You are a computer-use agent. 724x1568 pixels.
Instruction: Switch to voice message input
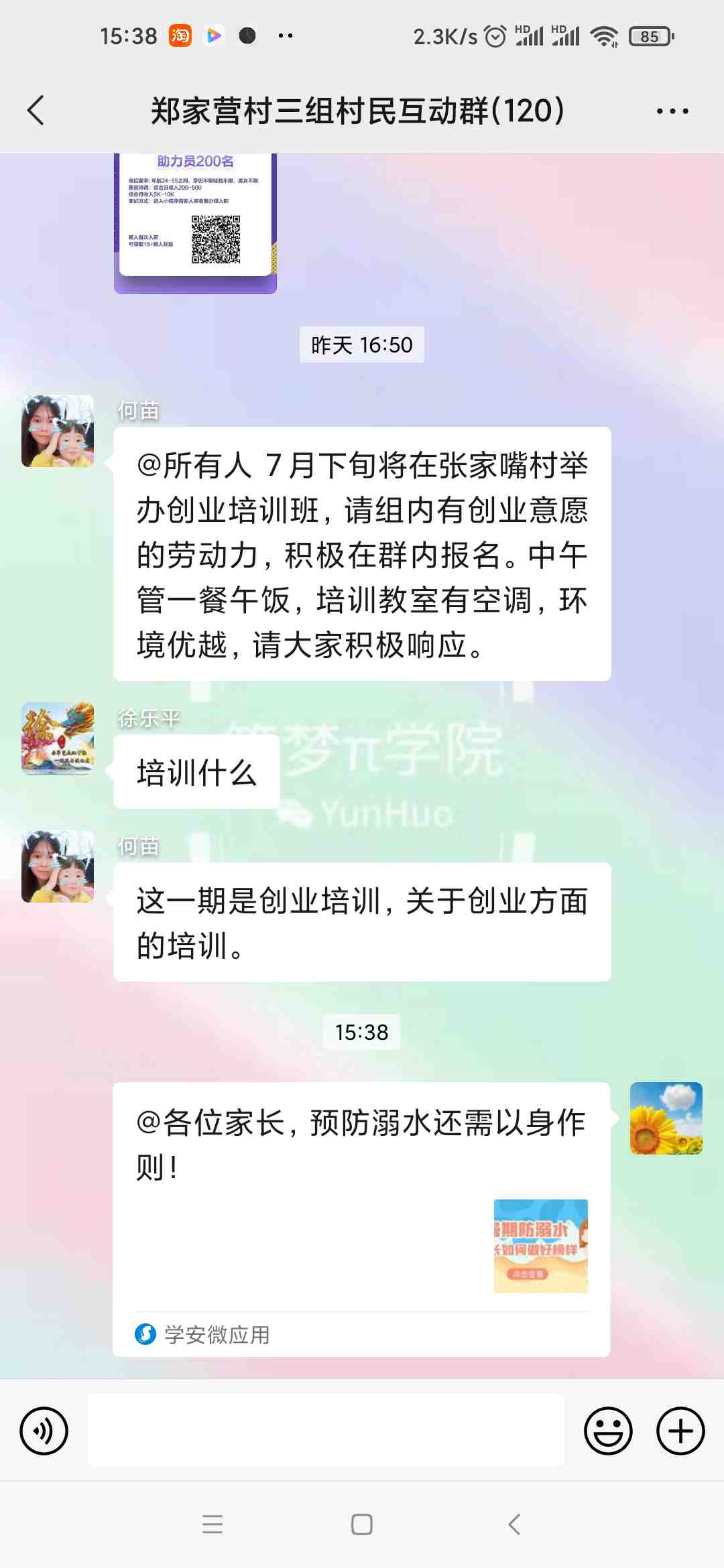[x=44, y=1431]
